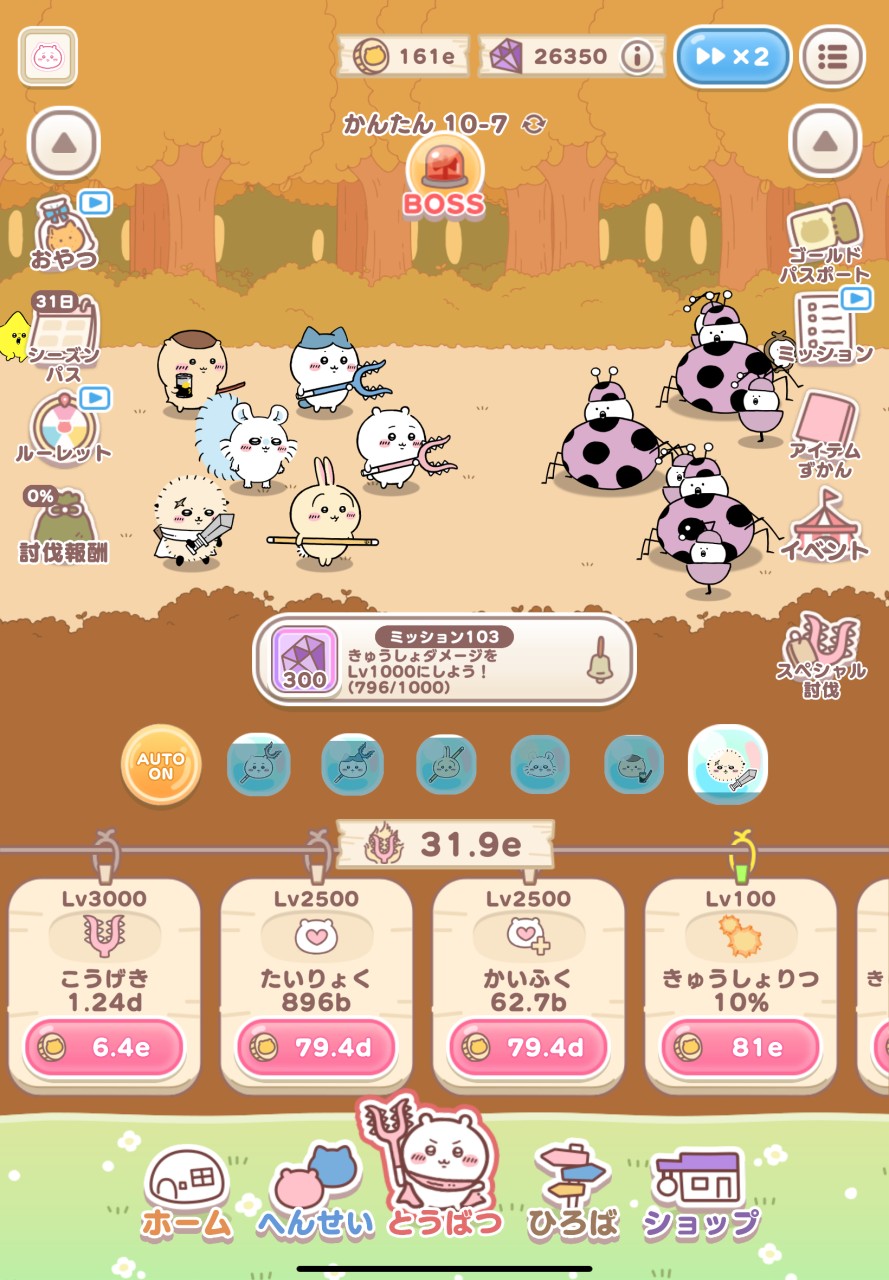Spin the ルーレット roulette
Screen dimensions: 889x1280
click(64, 430)
